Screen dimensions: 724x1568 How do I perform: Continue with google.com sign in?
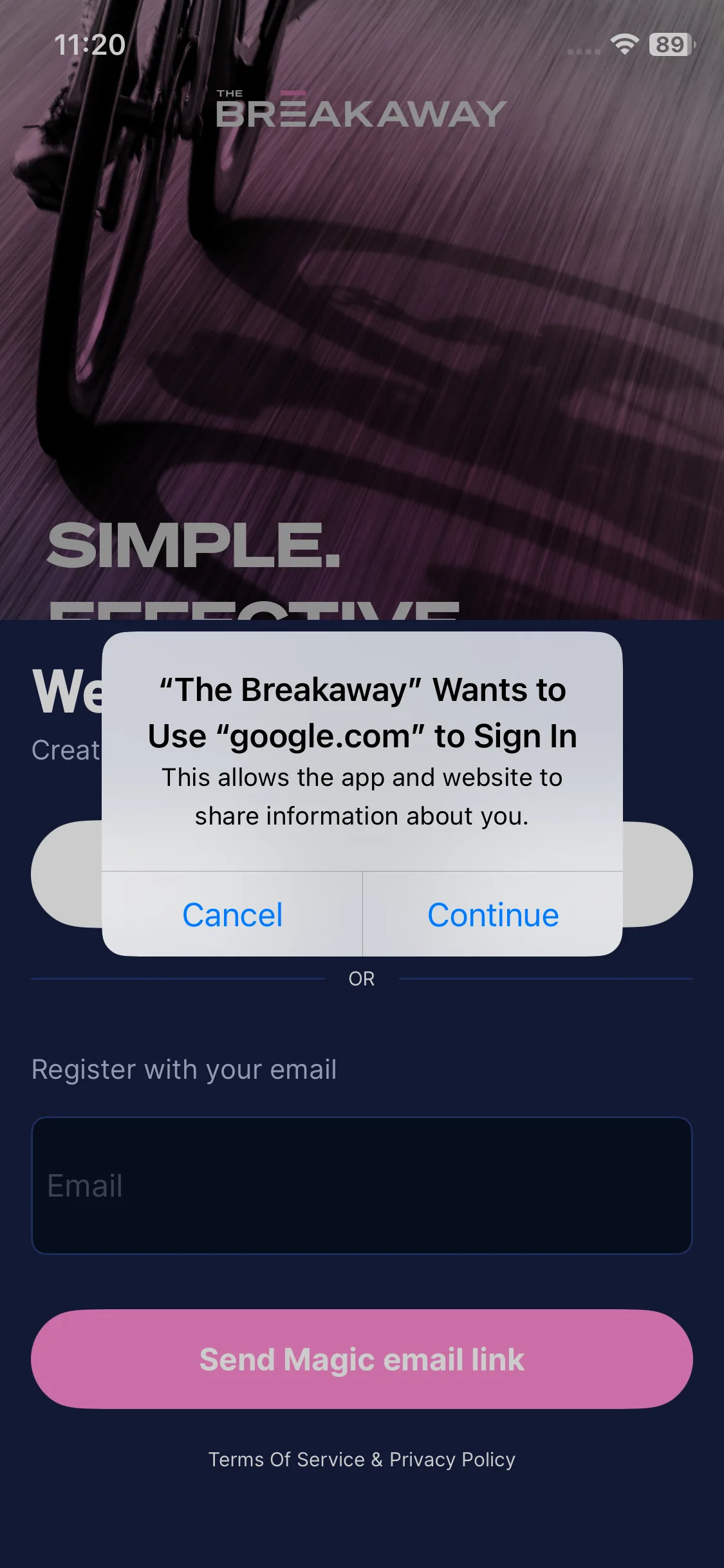click(x=493, y=914)
